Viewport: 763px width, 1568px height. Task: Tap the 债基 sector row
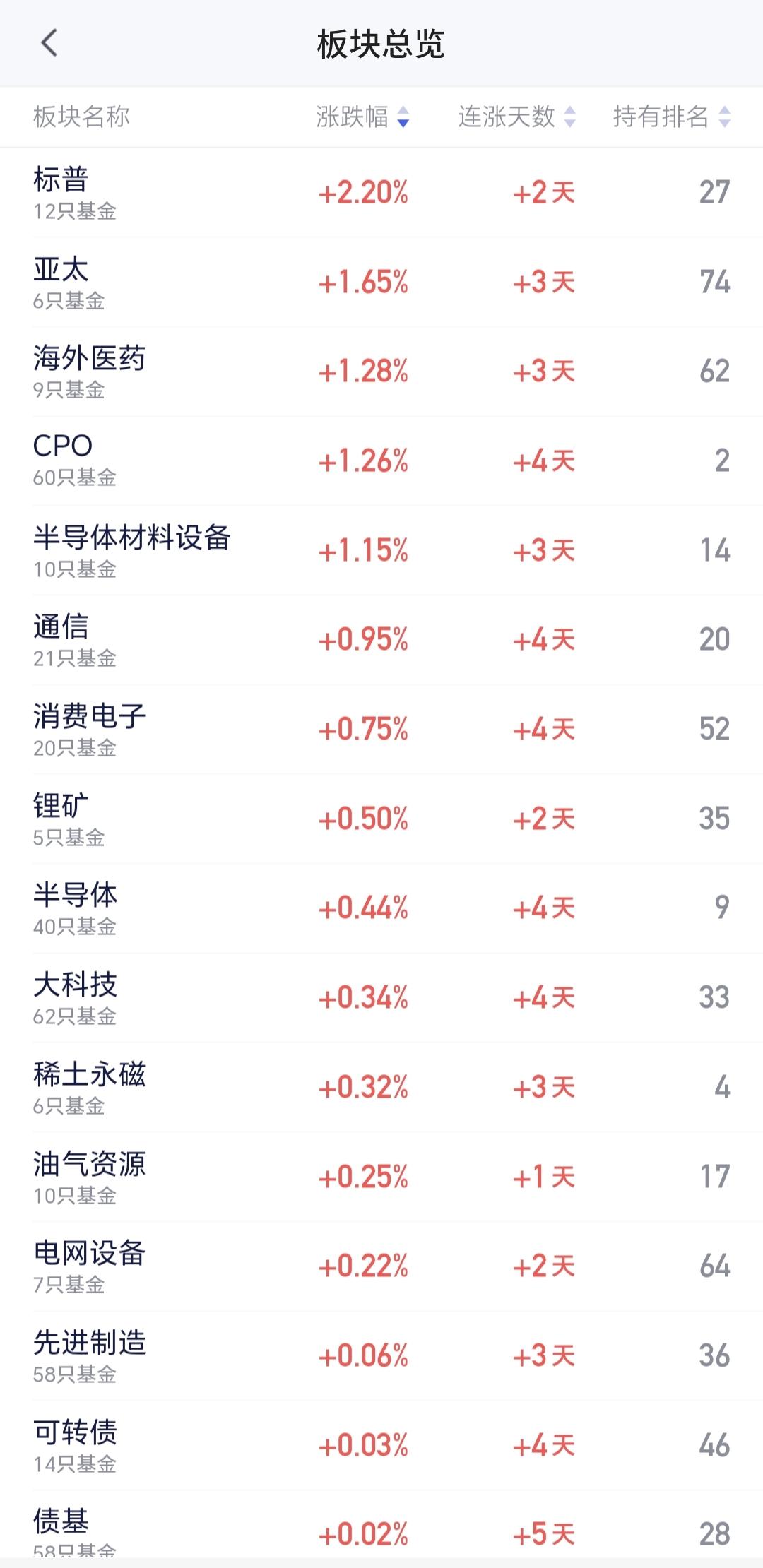[x=381, y=1531]
